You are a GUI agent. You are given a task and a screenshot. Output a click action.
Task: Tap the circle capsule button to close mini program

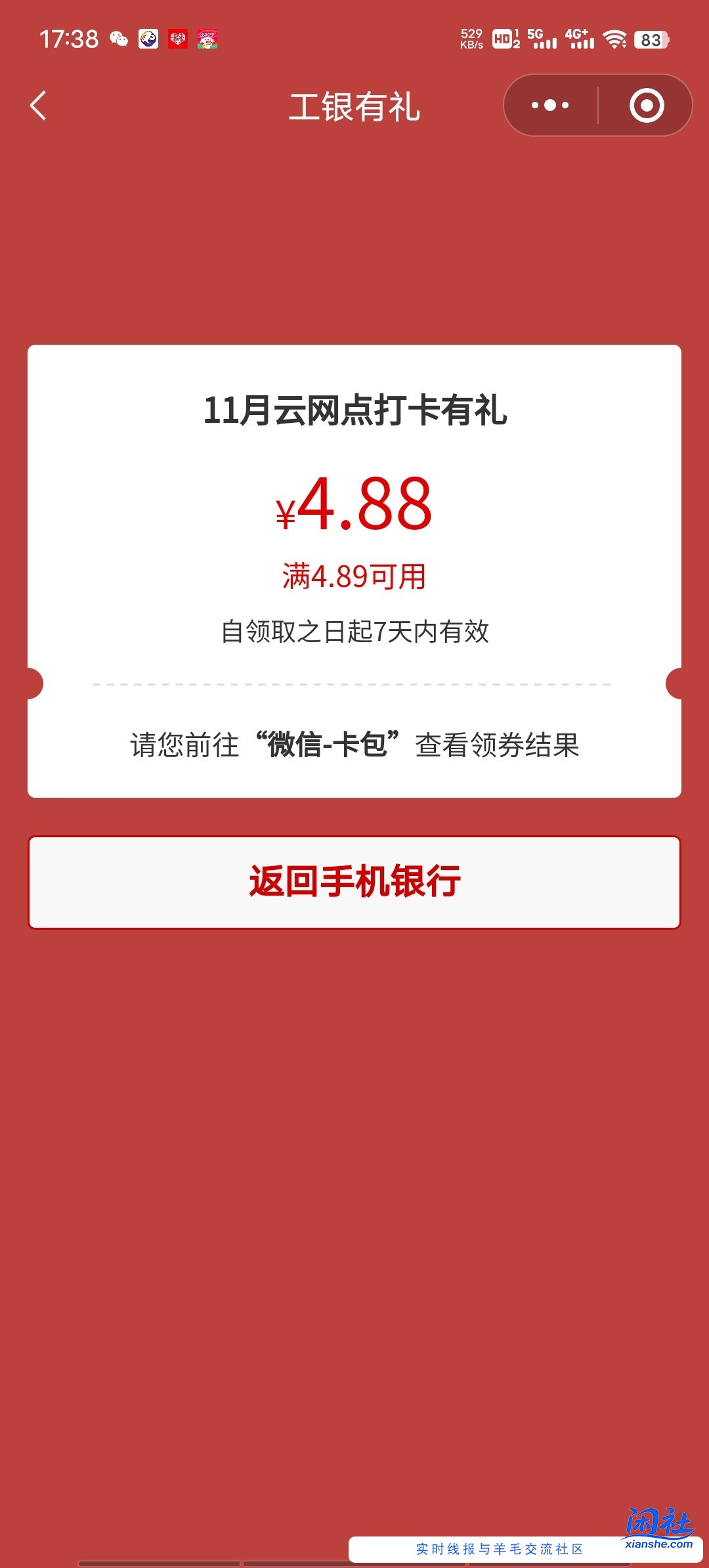pos(646,106)
